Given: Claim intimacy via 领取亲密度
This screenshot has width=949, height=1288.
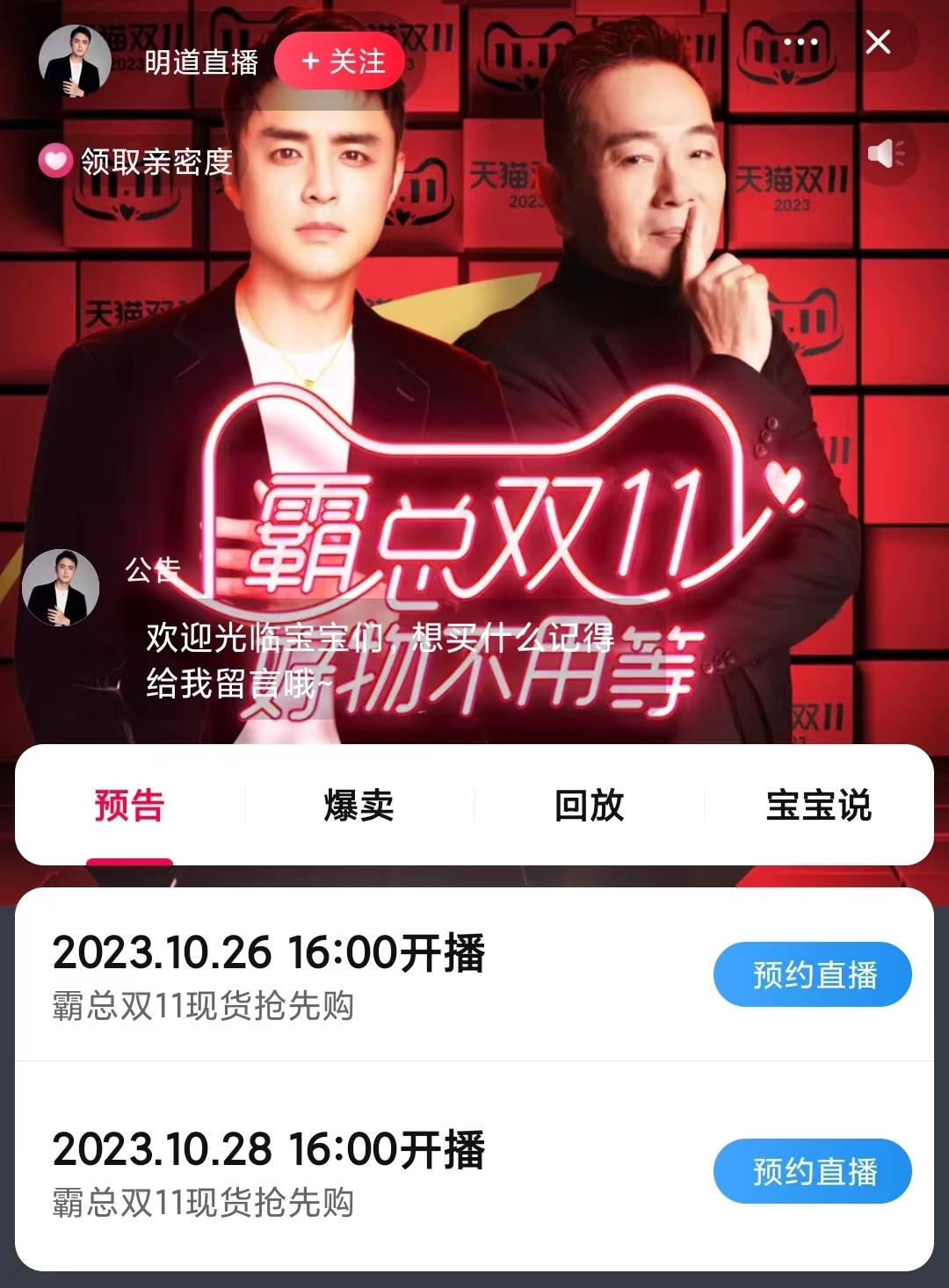Looking at the screenshot, I should (x=136, y=162).
